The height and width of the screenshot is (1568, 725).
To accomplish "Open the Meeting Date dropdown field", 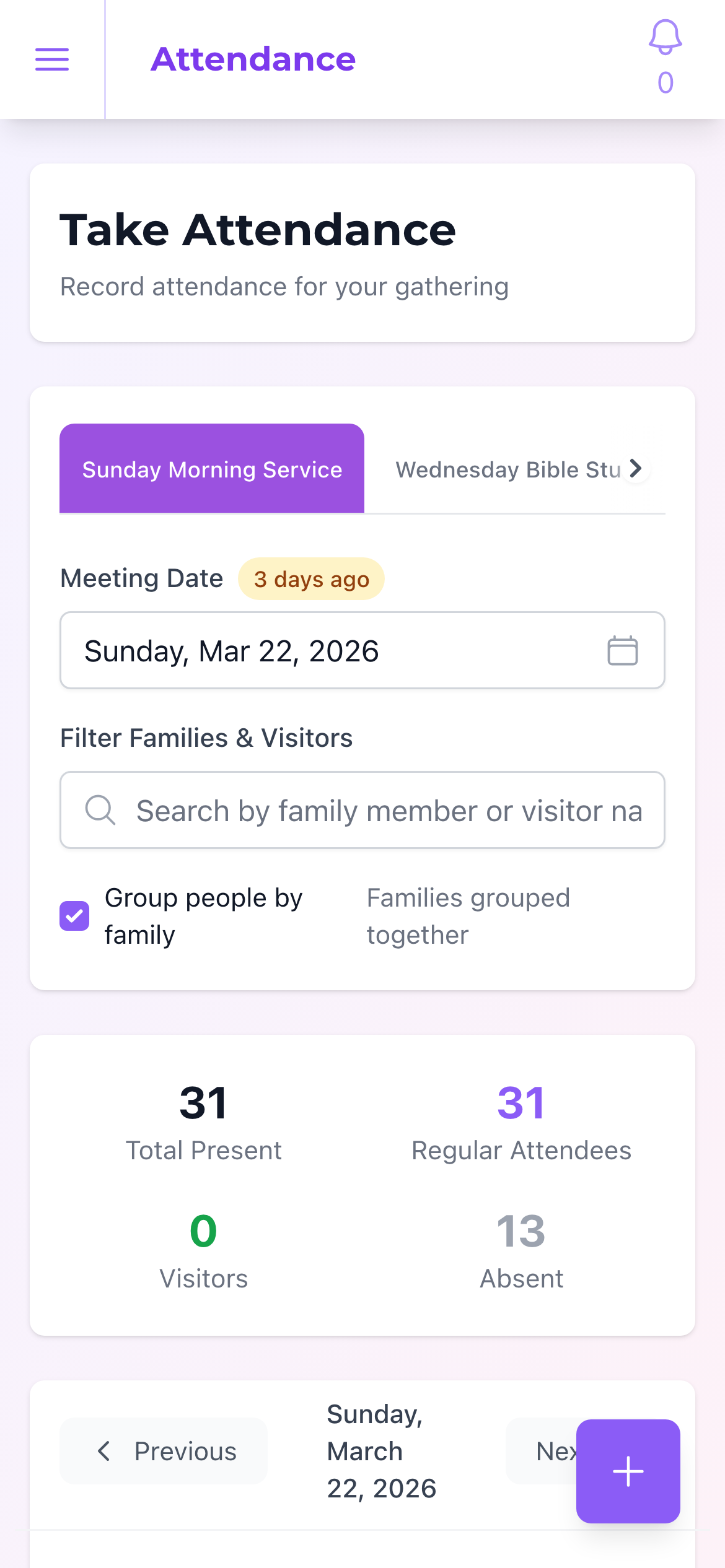I will [362, 650].
